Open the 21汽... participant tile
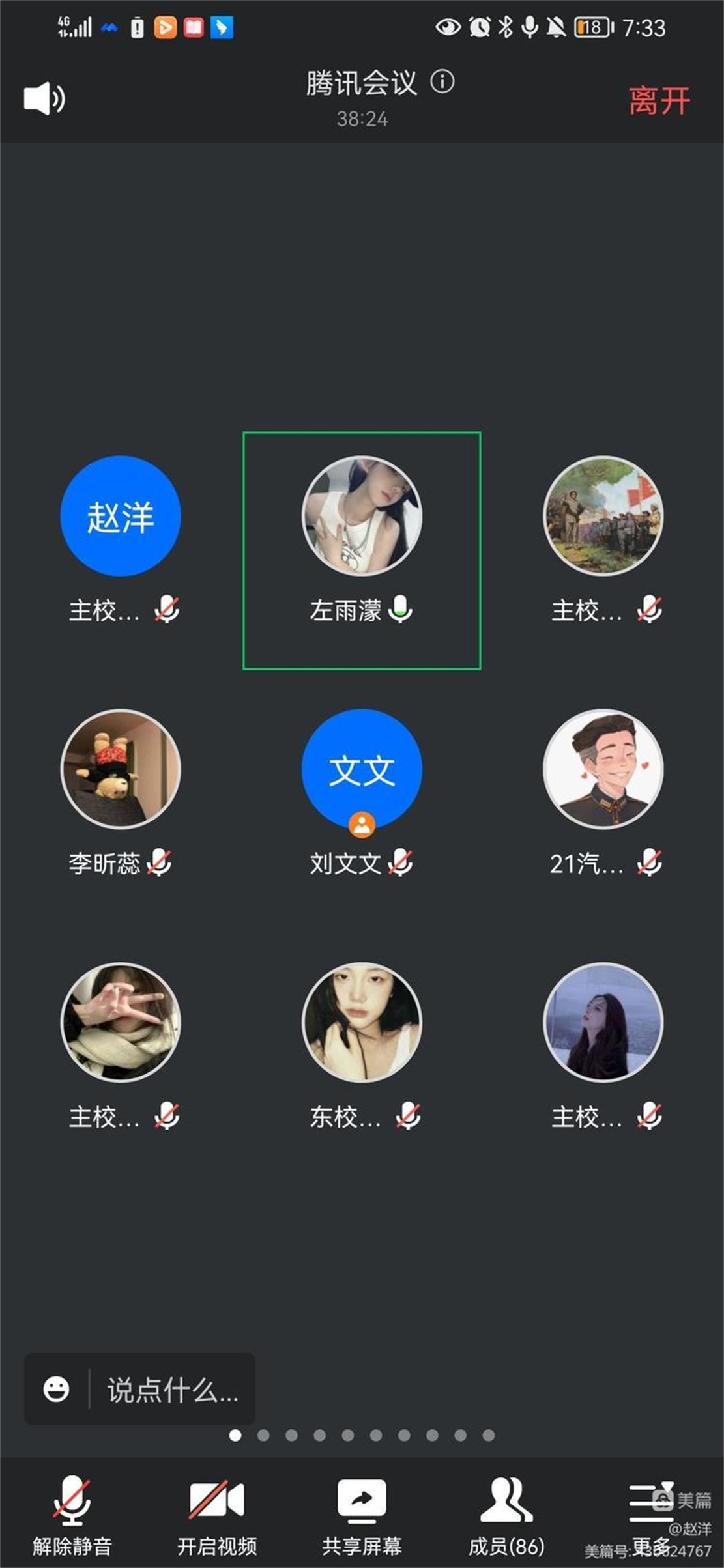Image resolution: width=724 pixels, height=1568 pixels. pyautogui.click(x=603, y=769)
